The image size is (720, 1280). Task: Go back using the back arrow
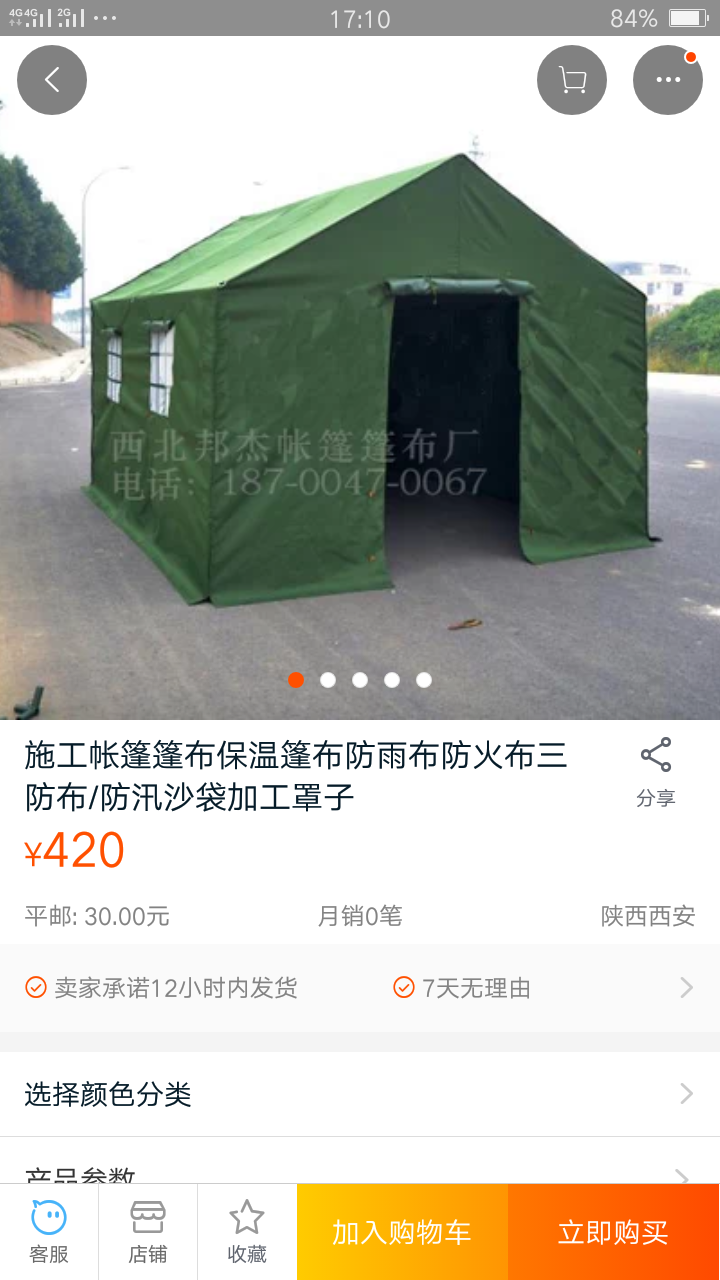pyautogui.click(x=52, y=79)
